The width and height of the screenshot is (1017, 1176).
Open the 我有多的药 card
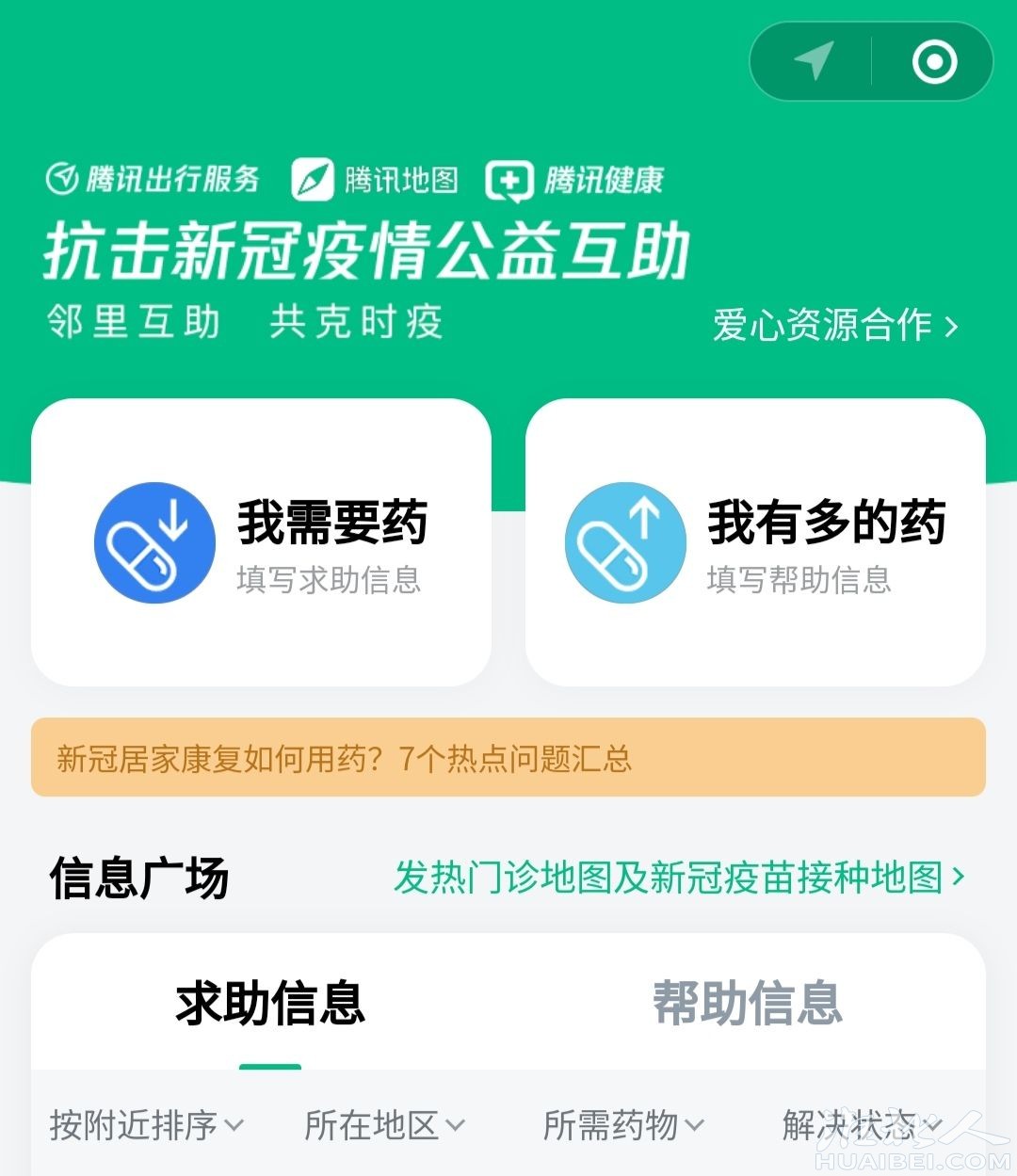755,542
